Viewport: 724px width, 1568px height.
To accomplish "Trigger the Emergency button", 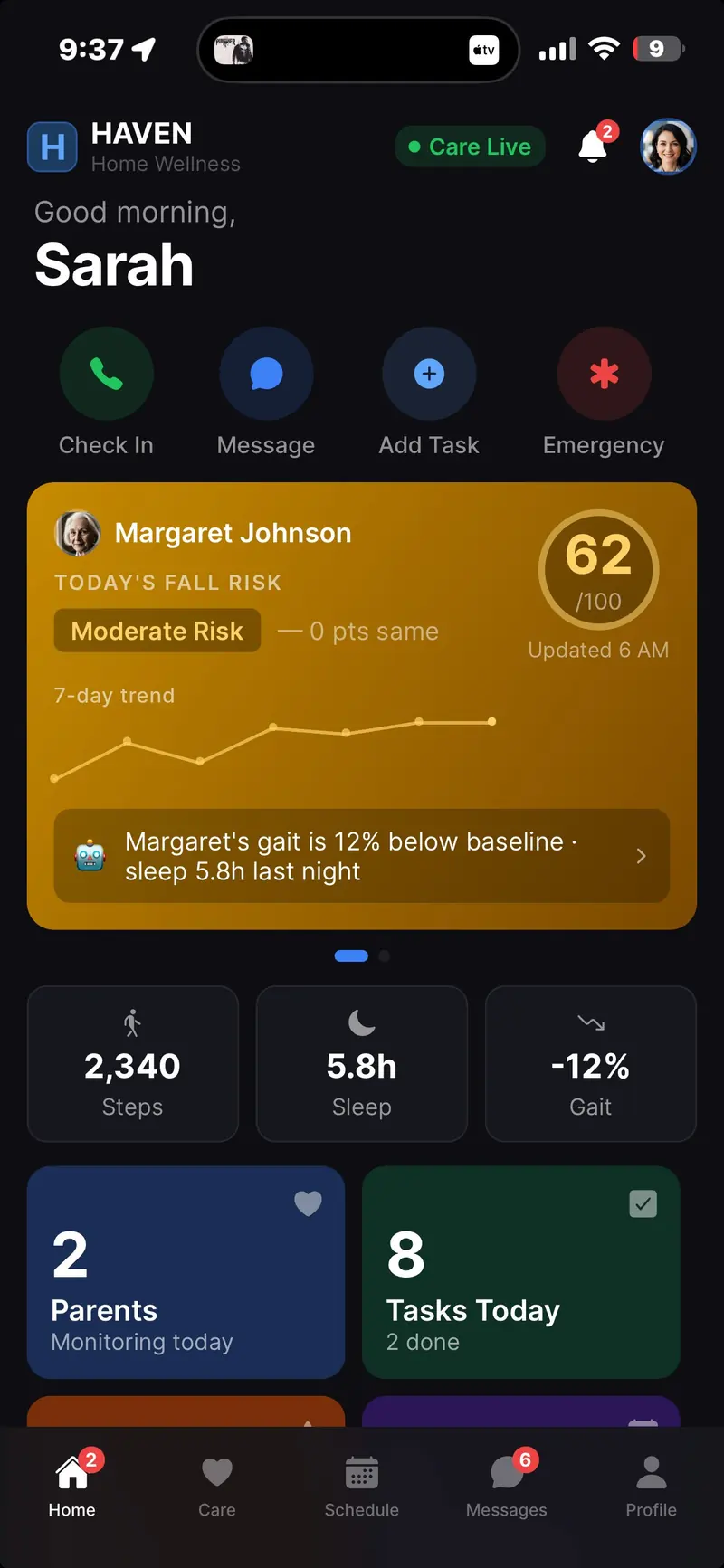I will (x=604, y=374).
